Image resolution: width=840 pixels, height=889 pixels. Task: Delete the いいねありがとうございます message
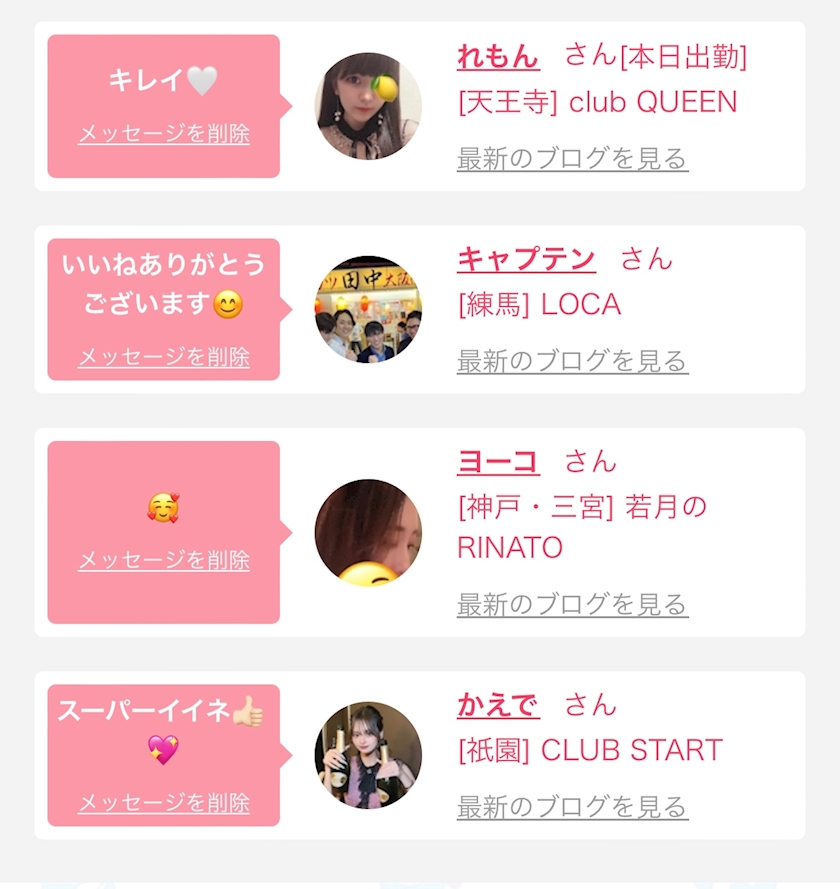tap(164, 357)
